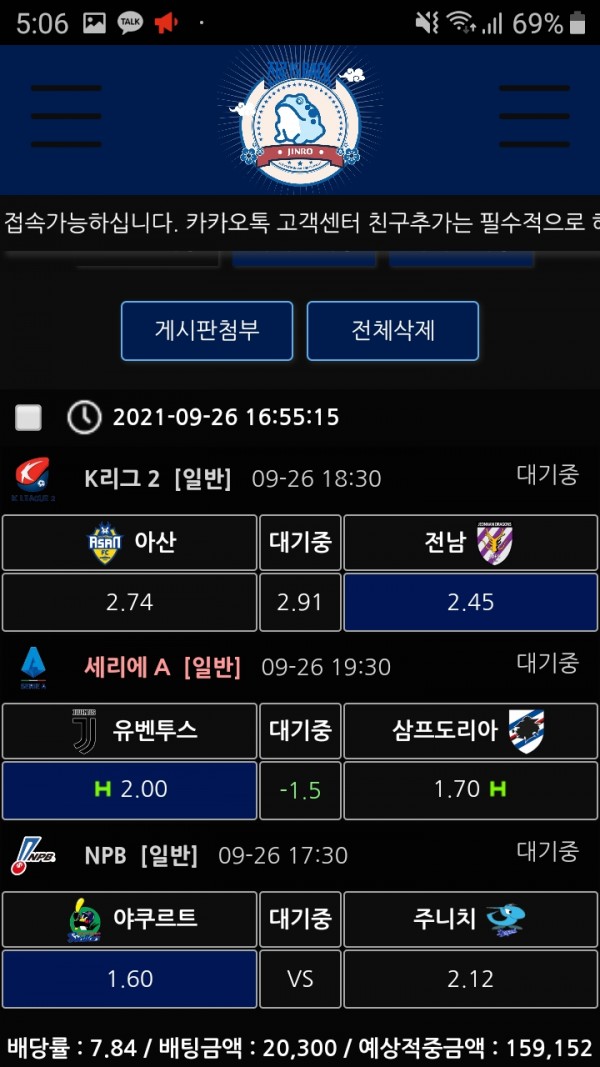Go to home via JINRO logo
Viewport: 600px width, 1067px height.
click(x=300, y=120)
